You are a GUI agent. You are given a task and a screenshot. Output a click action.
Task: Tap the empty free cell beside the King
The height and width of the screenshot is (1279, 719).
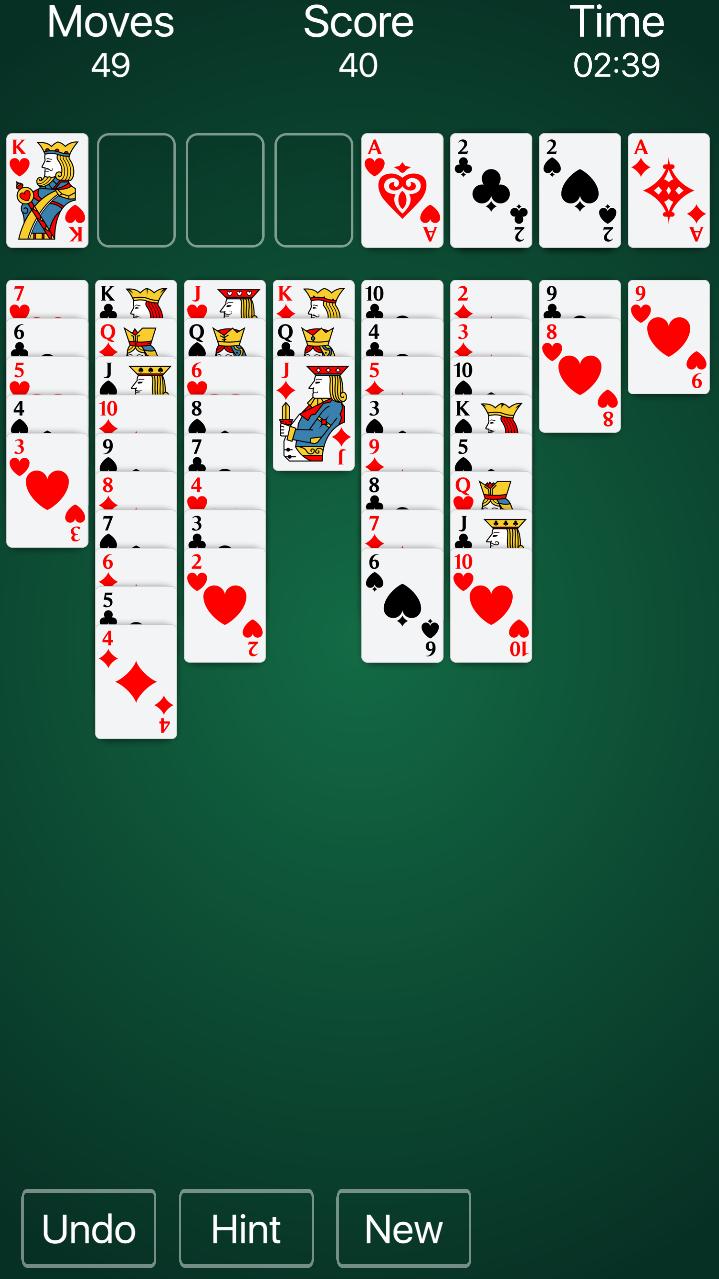(136, 190)
